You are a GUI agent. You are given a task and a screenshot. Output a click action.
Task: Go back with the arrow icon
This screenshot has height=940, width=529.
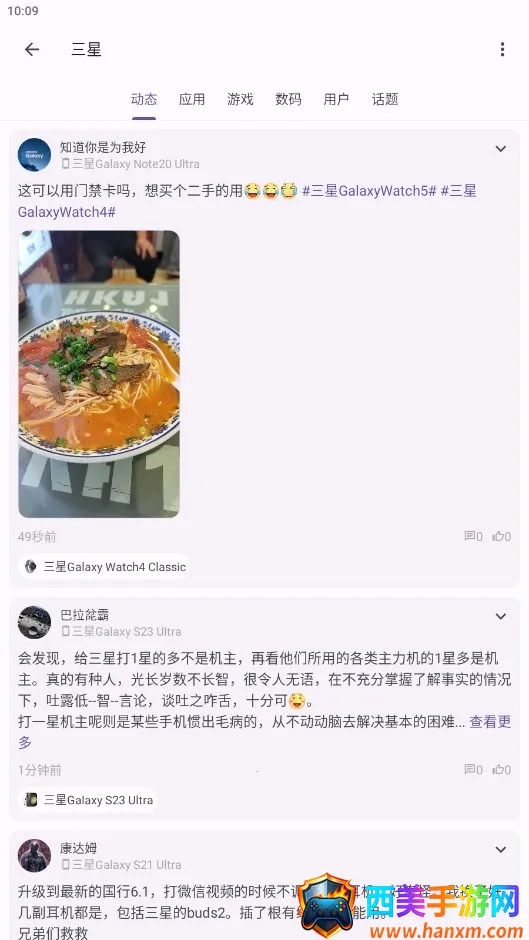pos(32,49)
